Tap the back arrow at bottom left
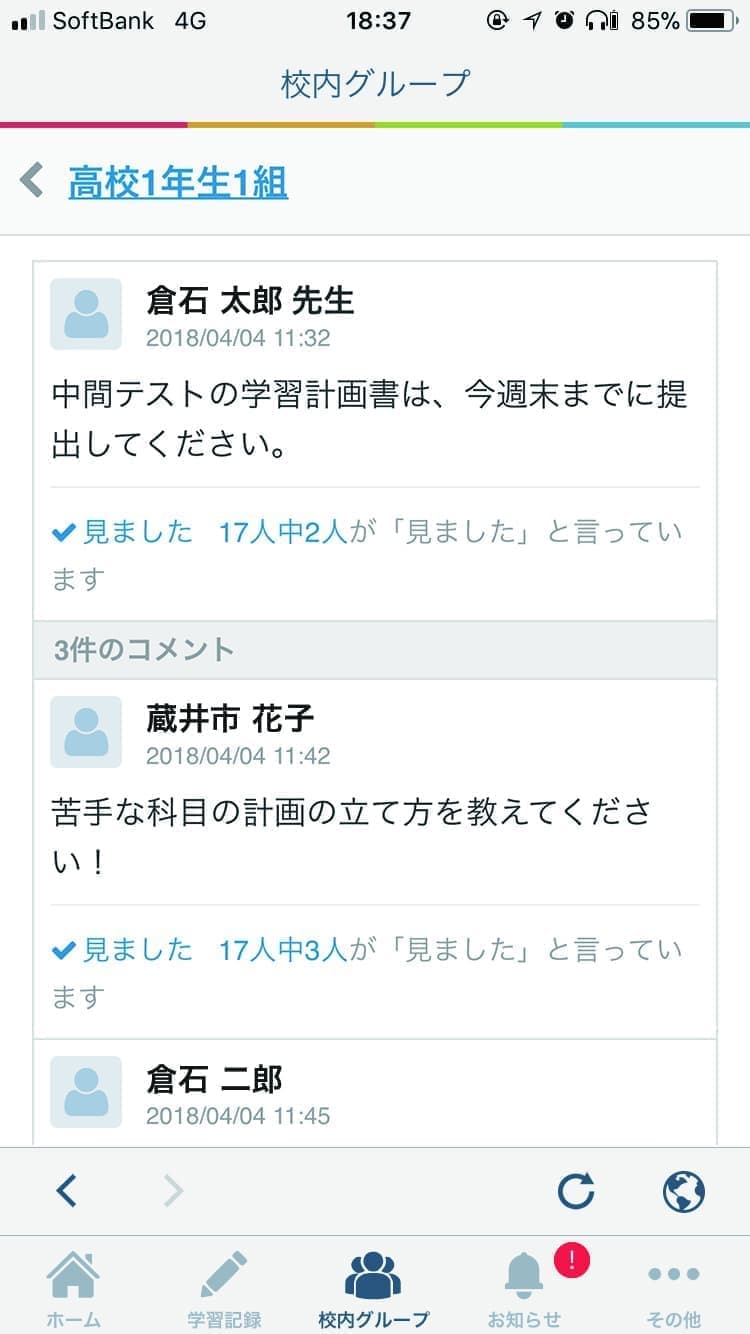Image resolution: width=750 pixels, height=1334 pixels. pos(67,1191)
